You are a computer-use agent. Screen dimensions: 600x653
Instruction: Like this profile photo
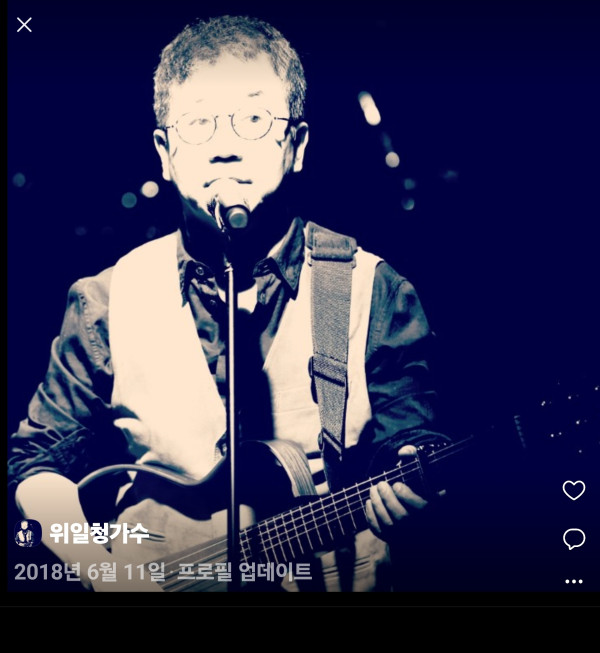click(573, 490)
